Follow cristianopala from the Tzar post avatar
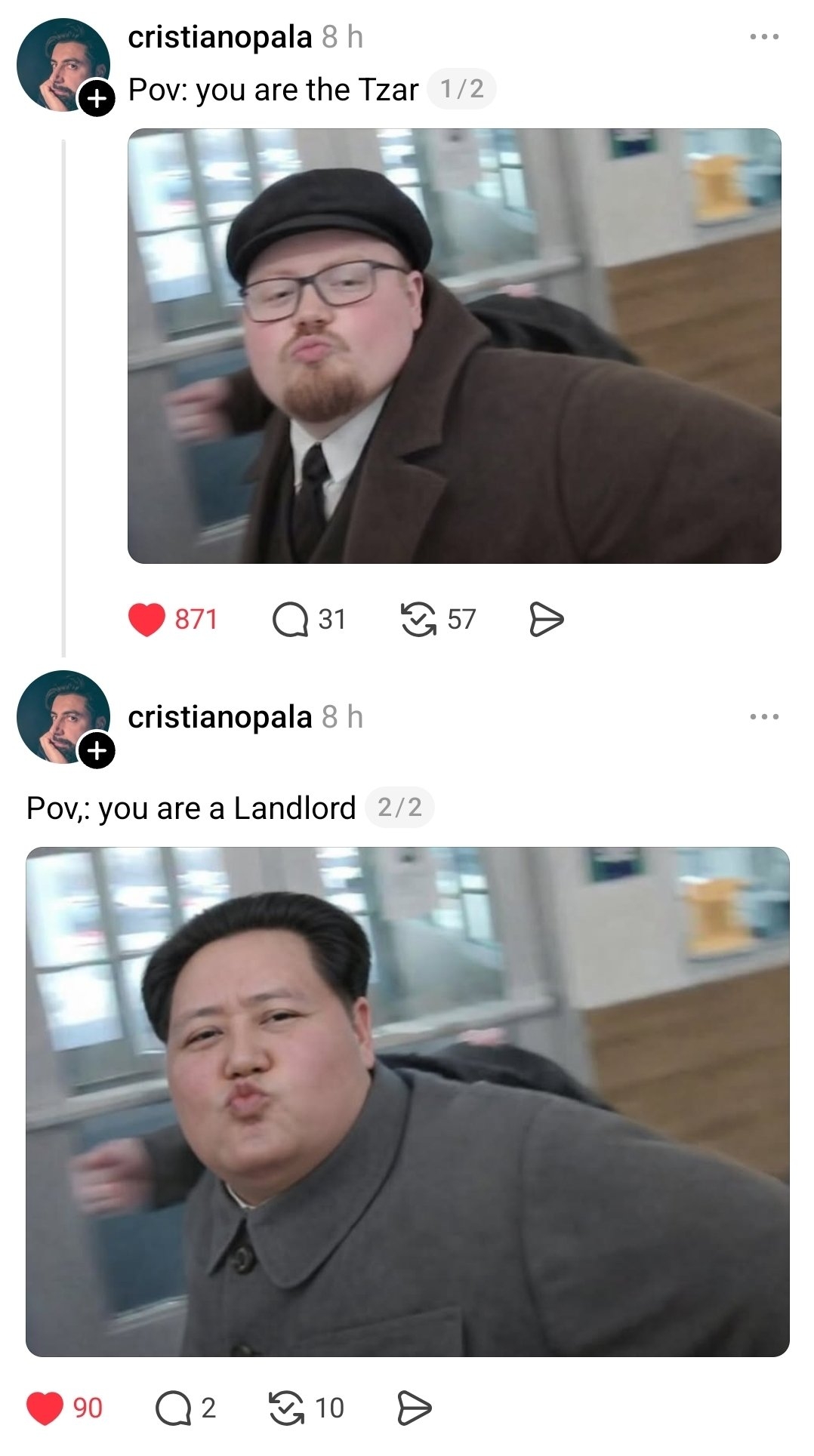This screenshot has width=814, height=1456. click(x=97, y=98)
